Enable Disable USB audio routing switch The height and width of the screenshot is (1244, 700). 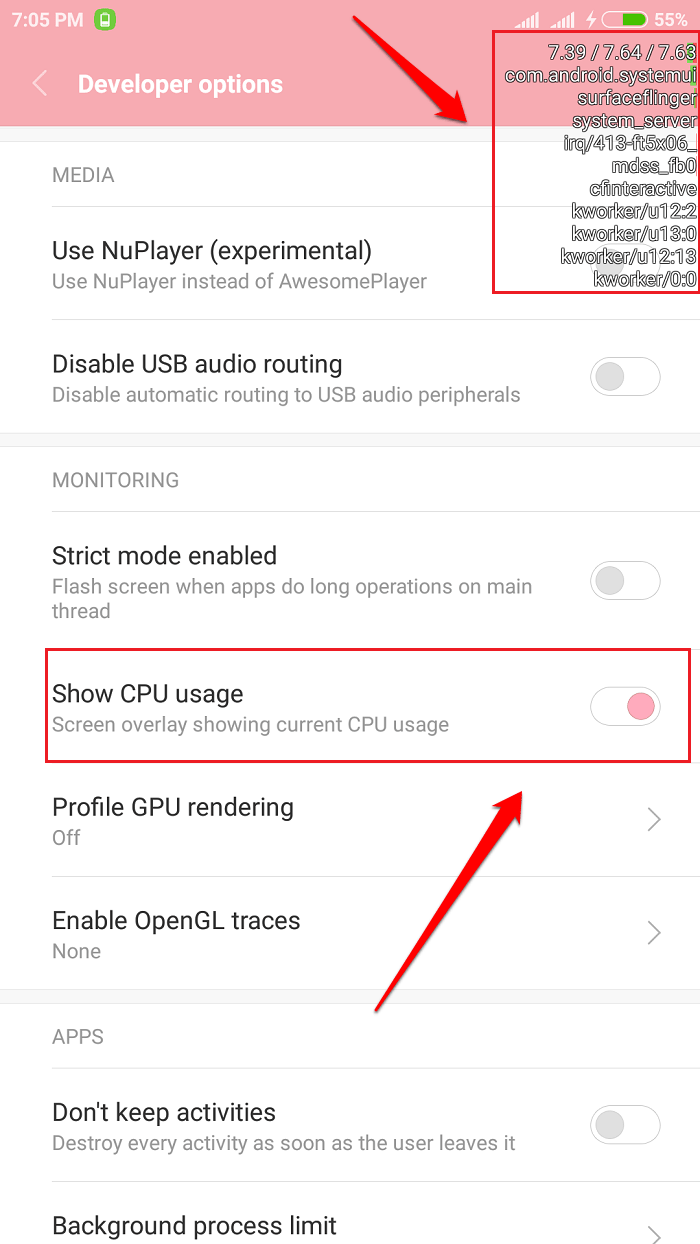click(625, 377)
